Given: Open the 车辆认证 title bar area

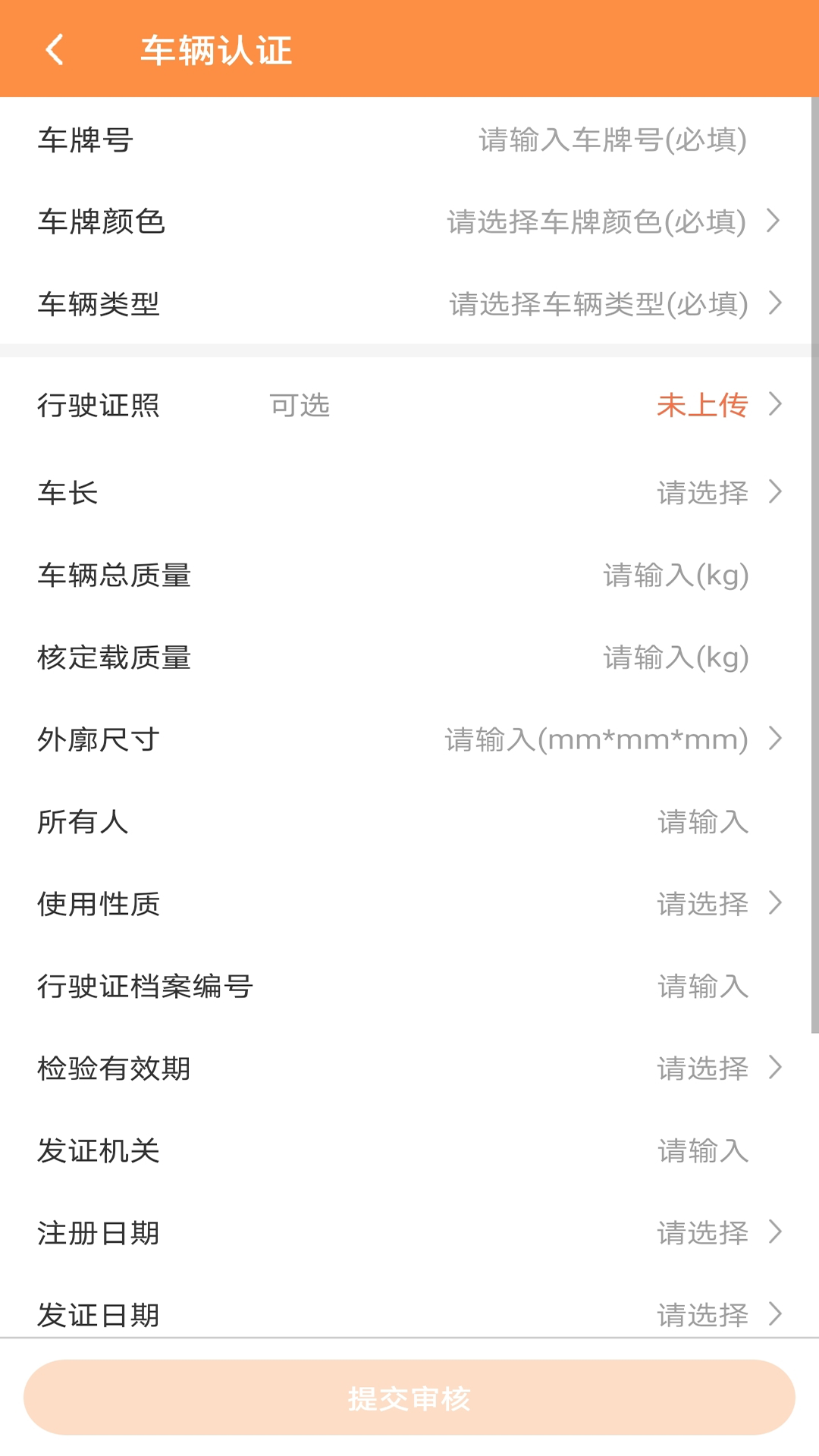Looking at the screenshot, I should point(215,50).
